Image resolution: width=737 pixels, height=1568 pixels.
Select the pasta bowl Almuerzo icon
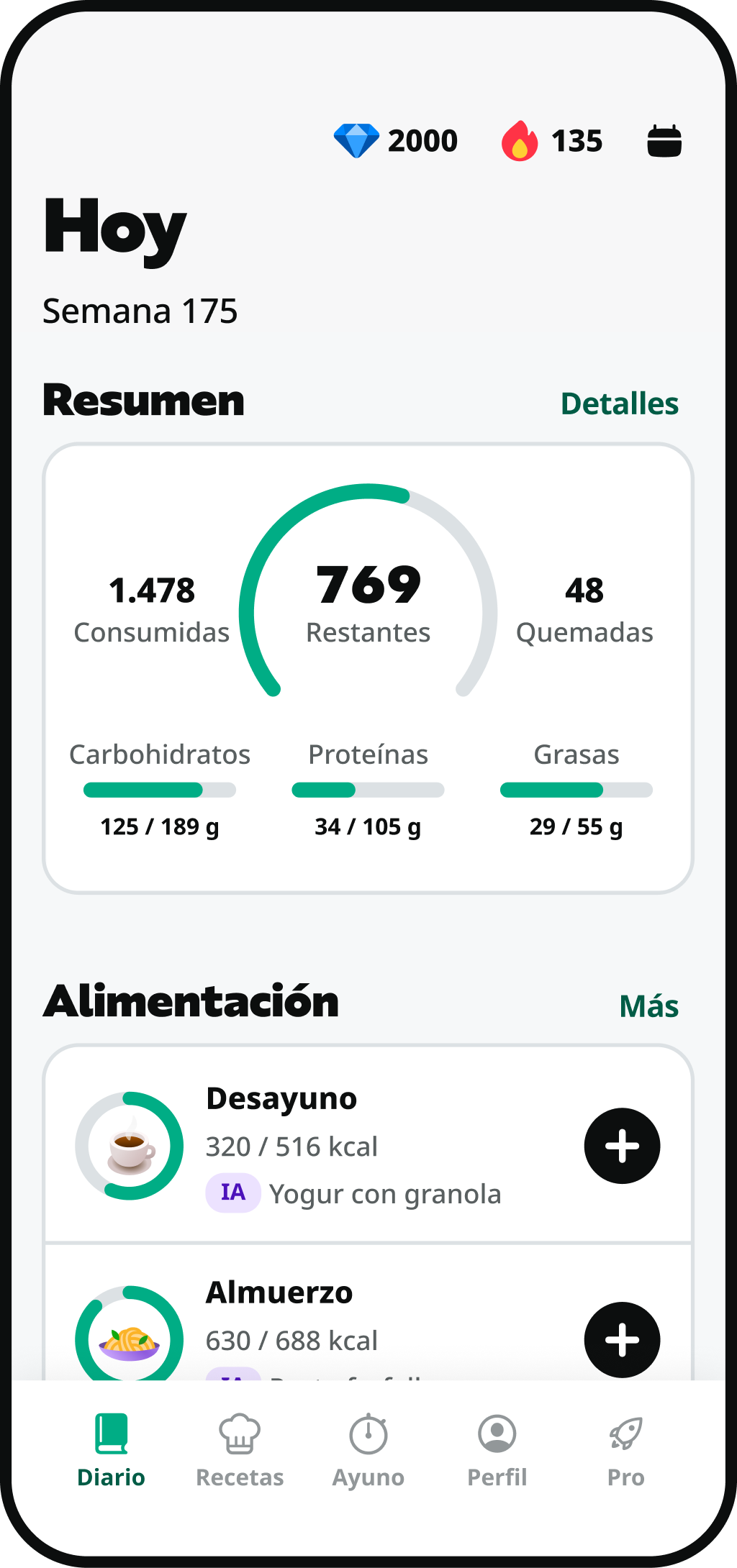coord(130,1339)
